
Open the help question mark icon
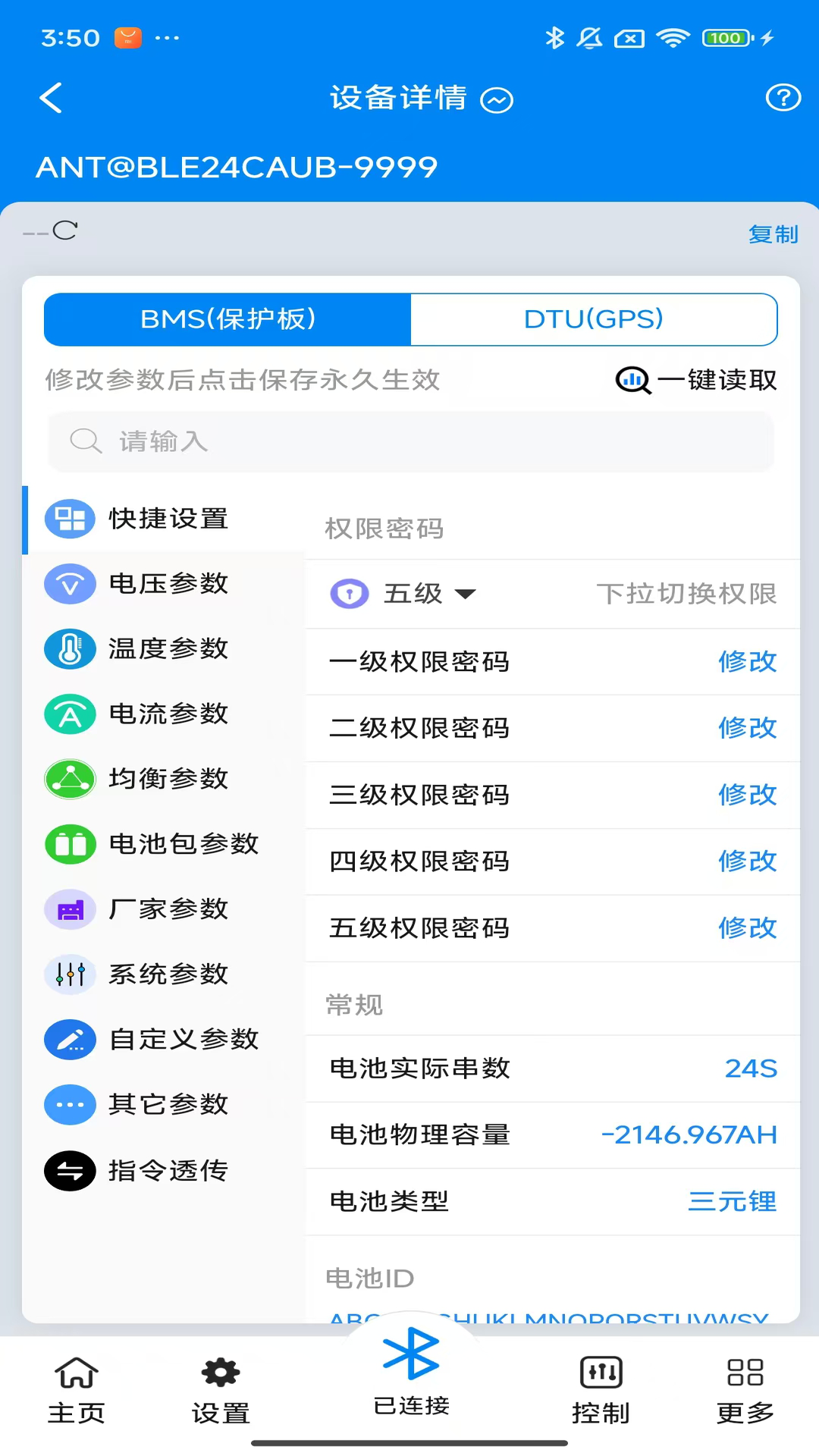[x=783, y=99]
